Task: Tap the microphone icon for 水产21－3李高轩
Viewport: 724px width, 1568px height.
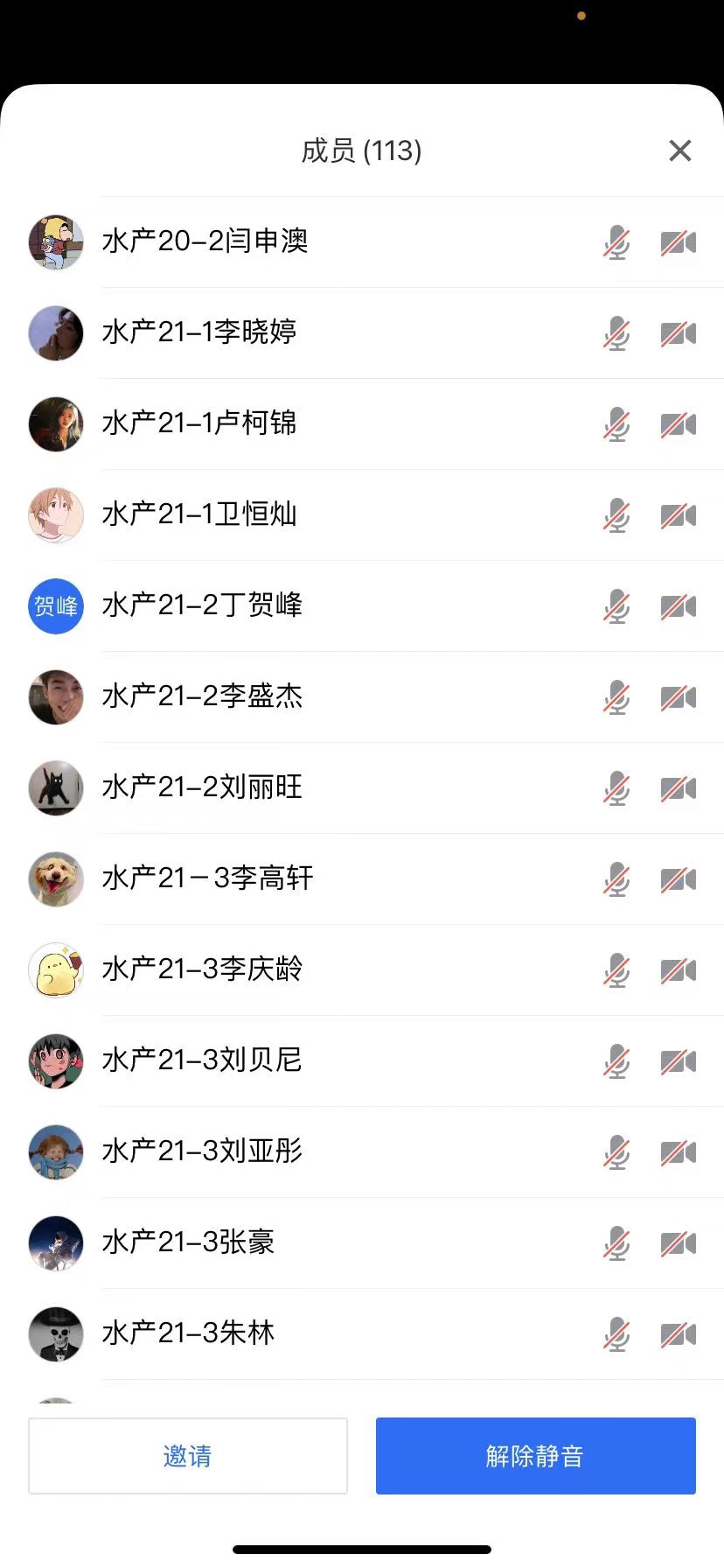Action: pos(616,879)
